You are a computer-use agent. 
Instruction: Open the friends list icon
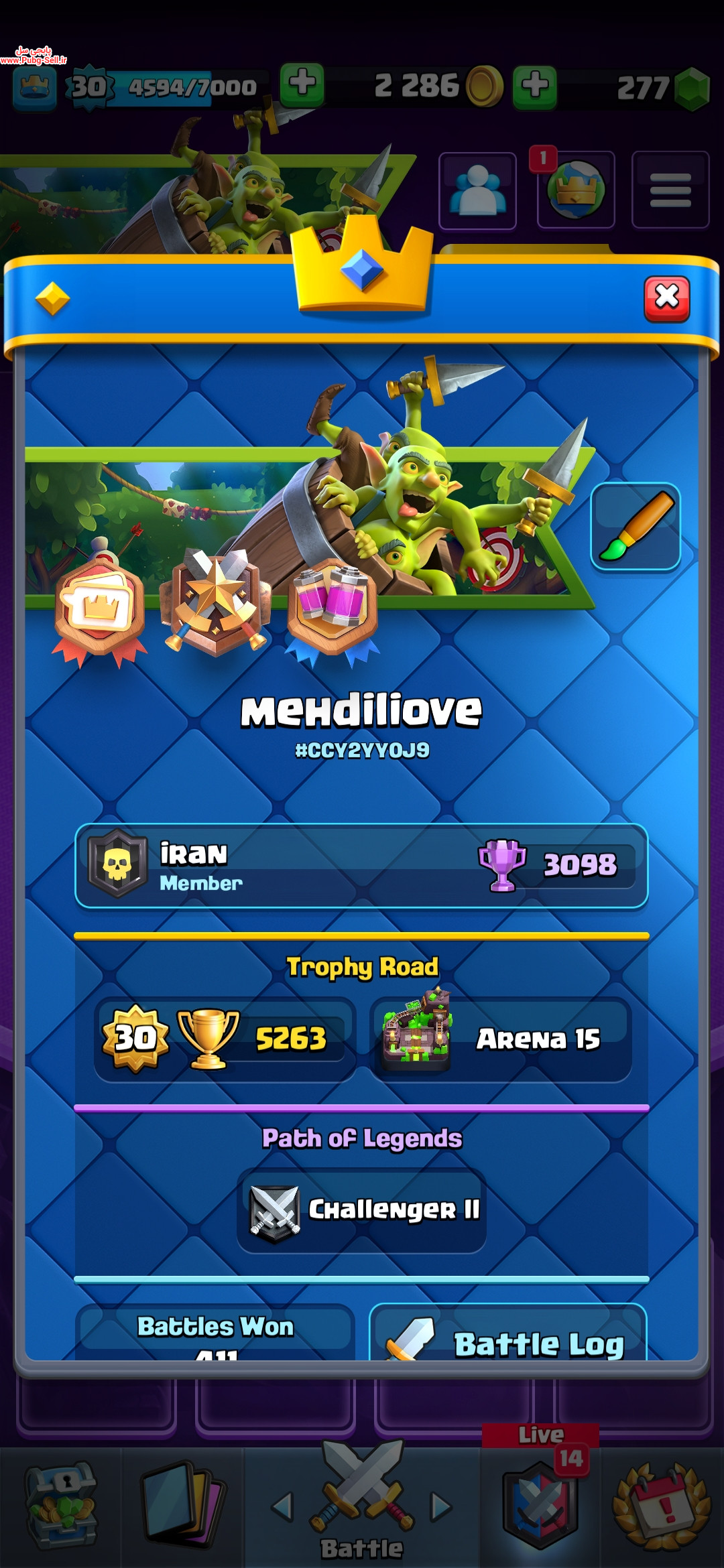pyautogui.click(x=477, y=190)
